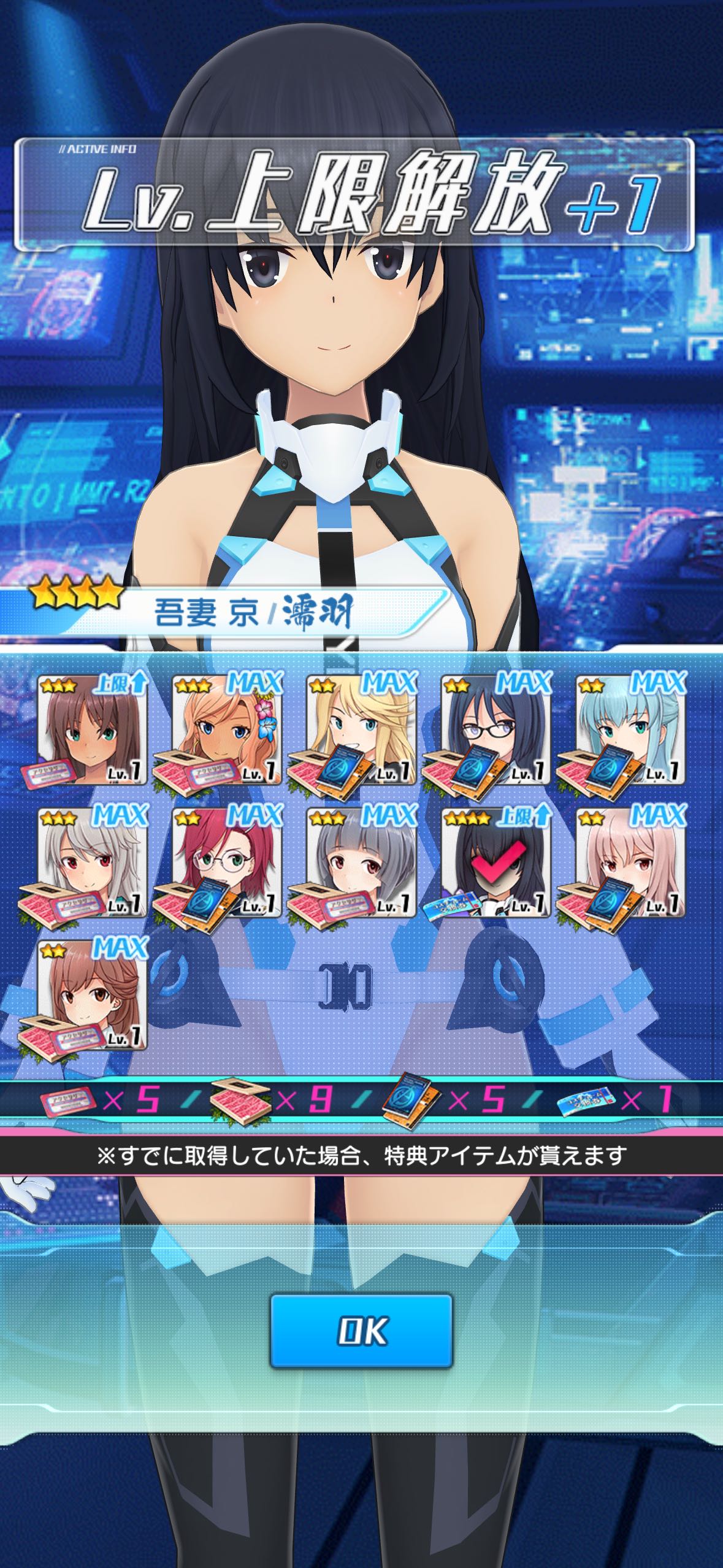Select the four-star card with red checkmark
This screenshot has height=1568, width=723.
(497, 862)
